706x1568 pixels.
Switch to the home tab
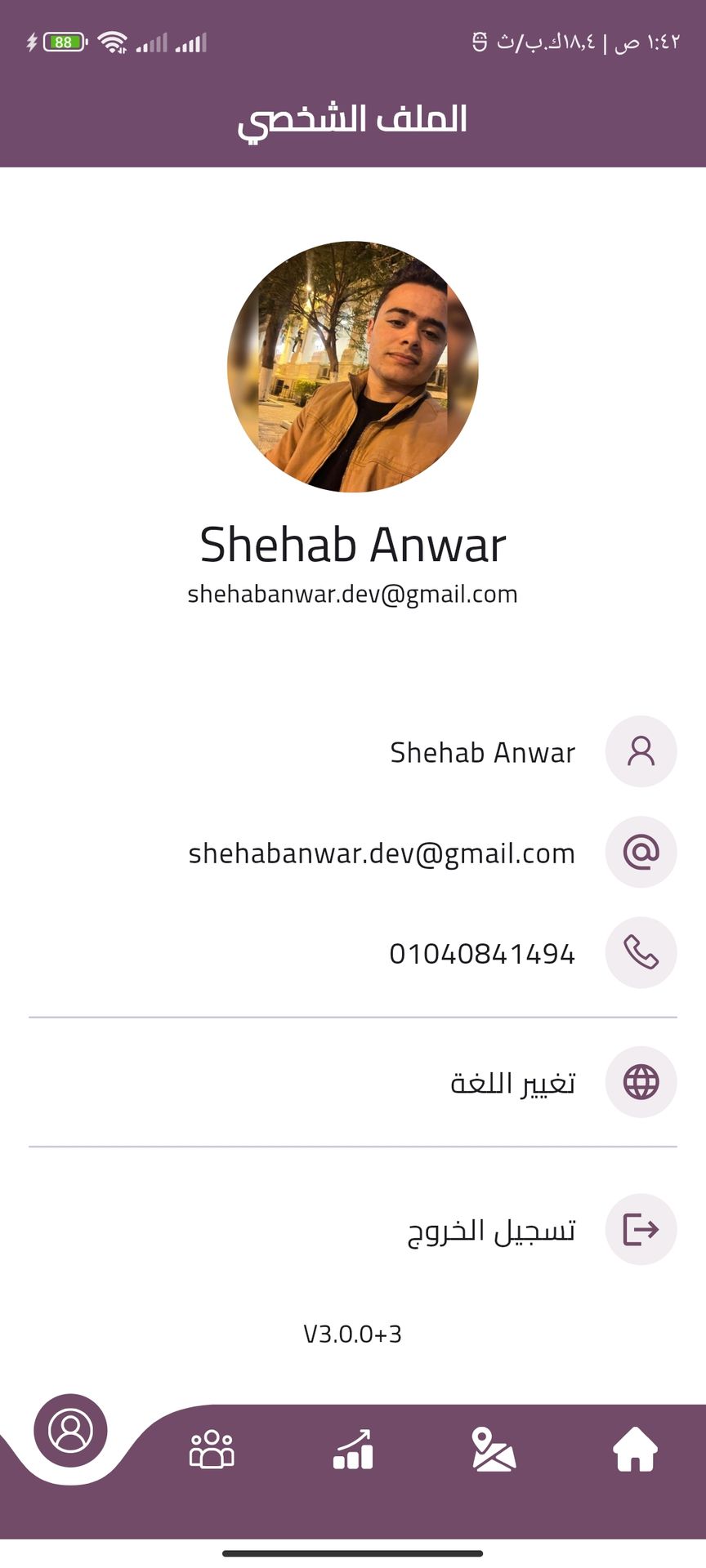point(635,1451)
